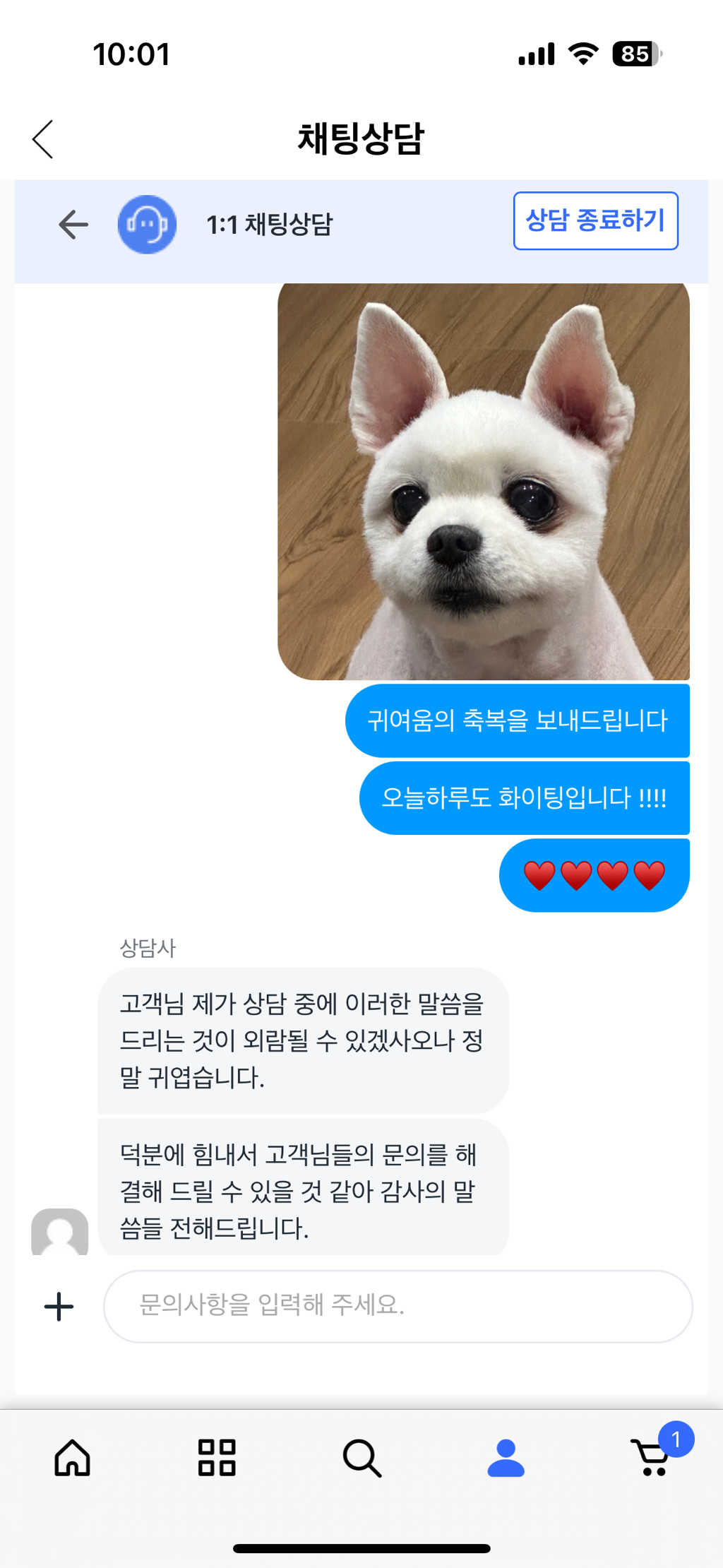Open the shopping cart with badge 1
This screenshot has height=1568, width=723.
click(x=650, y=1456)
